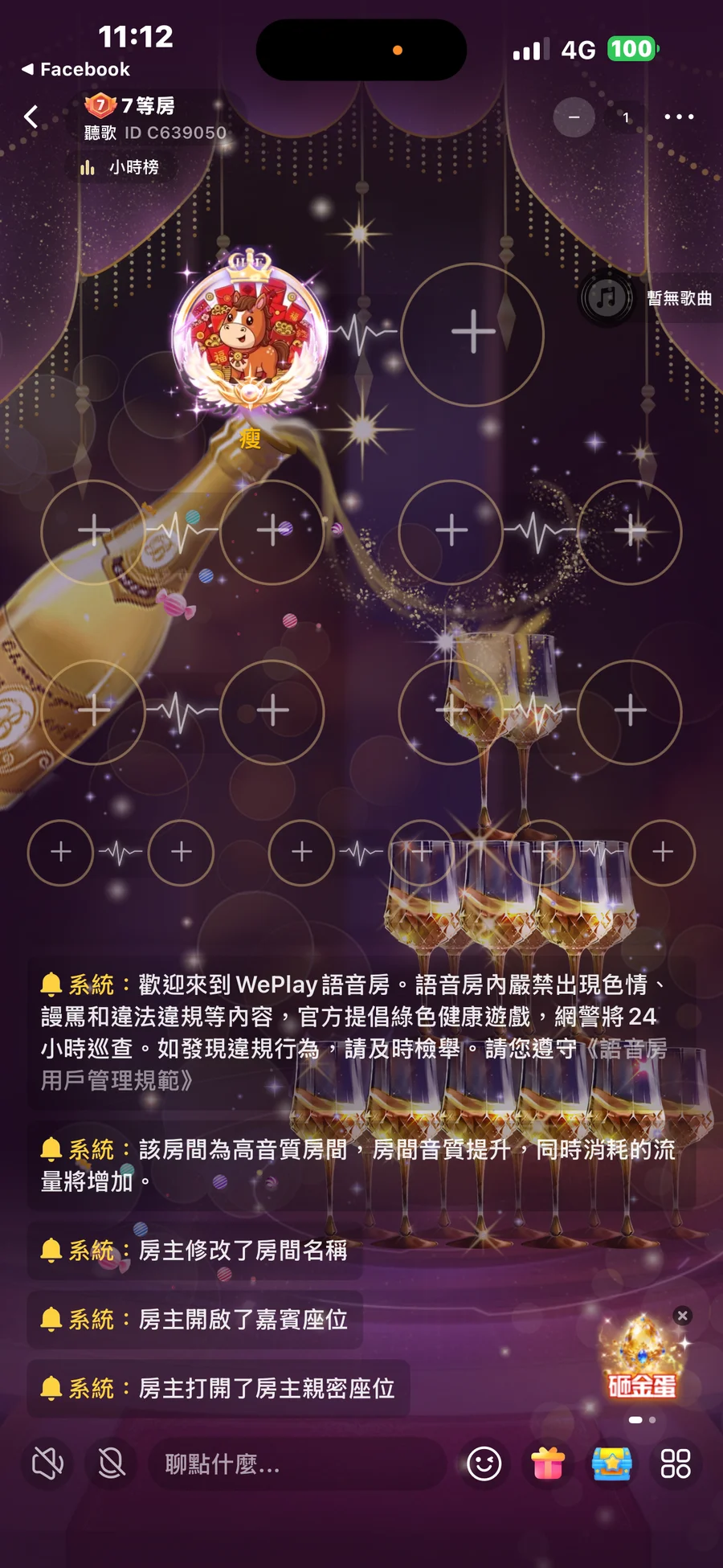
Task: Open the emoji picker
Action: tap(484, 1464)
